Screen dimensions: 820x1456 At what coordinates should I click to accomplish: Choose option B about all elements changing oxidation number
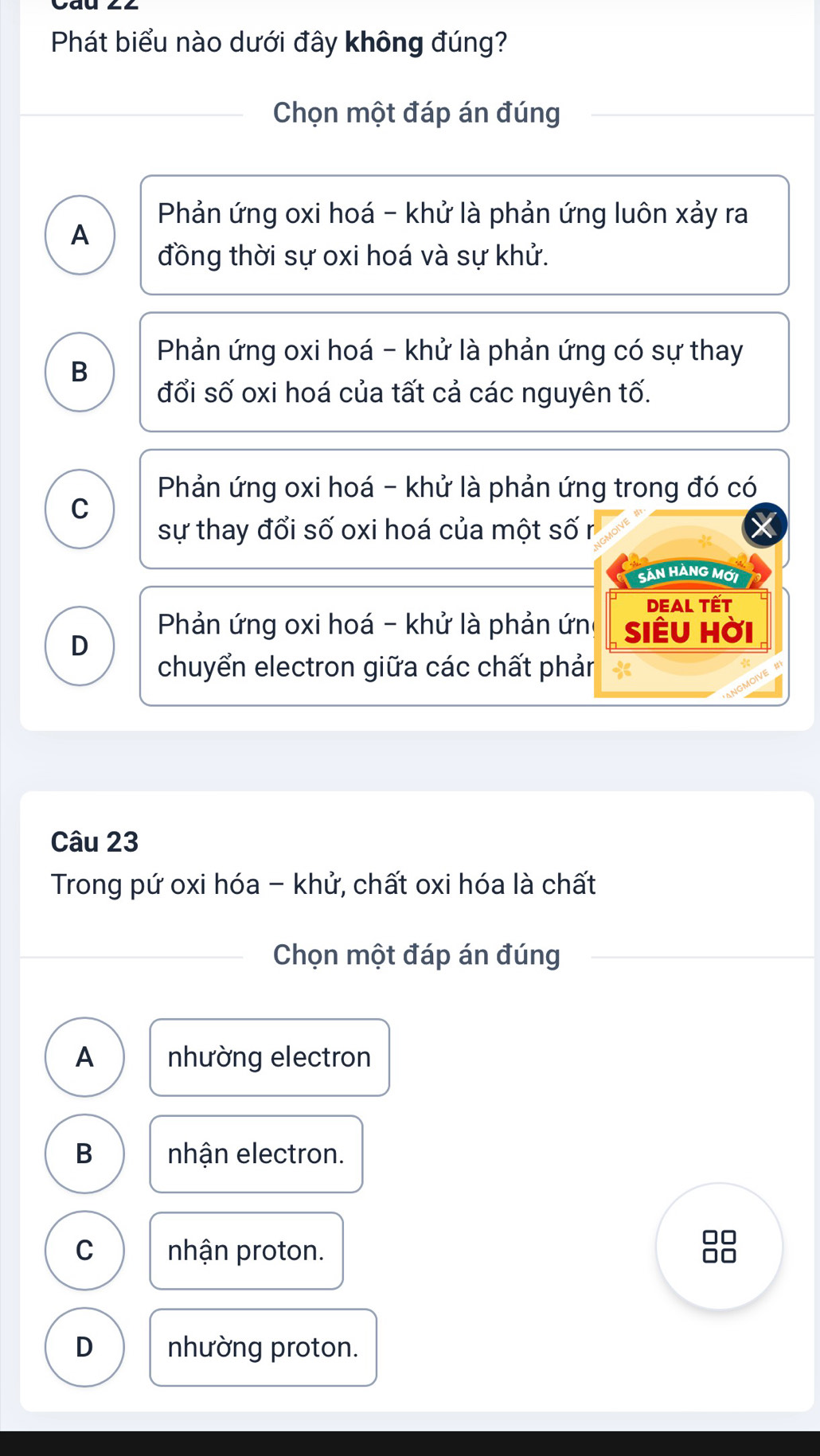(80, 372)
